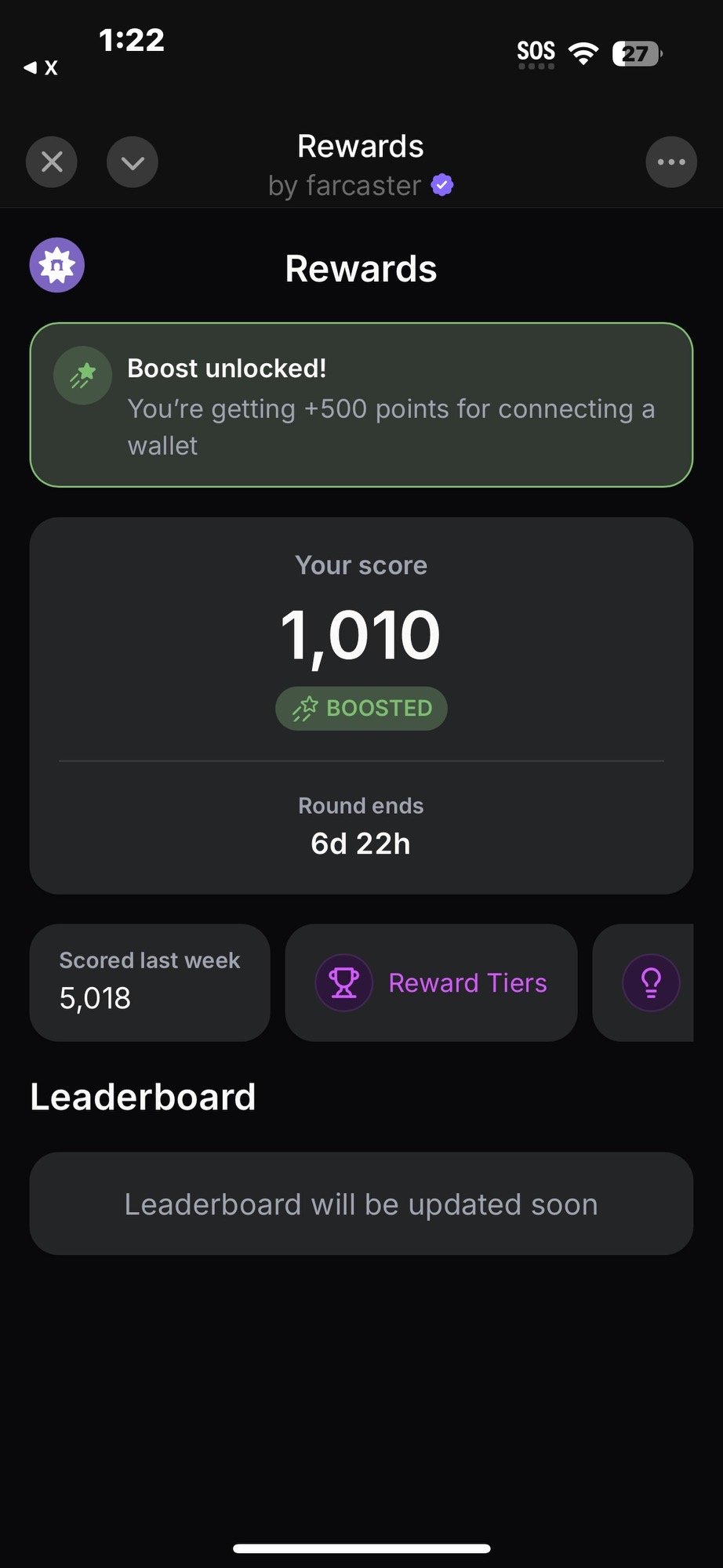Screen dimensions: 723x1568
Task: Close the Rewards mini app
Action: click(x=52, y=162)
